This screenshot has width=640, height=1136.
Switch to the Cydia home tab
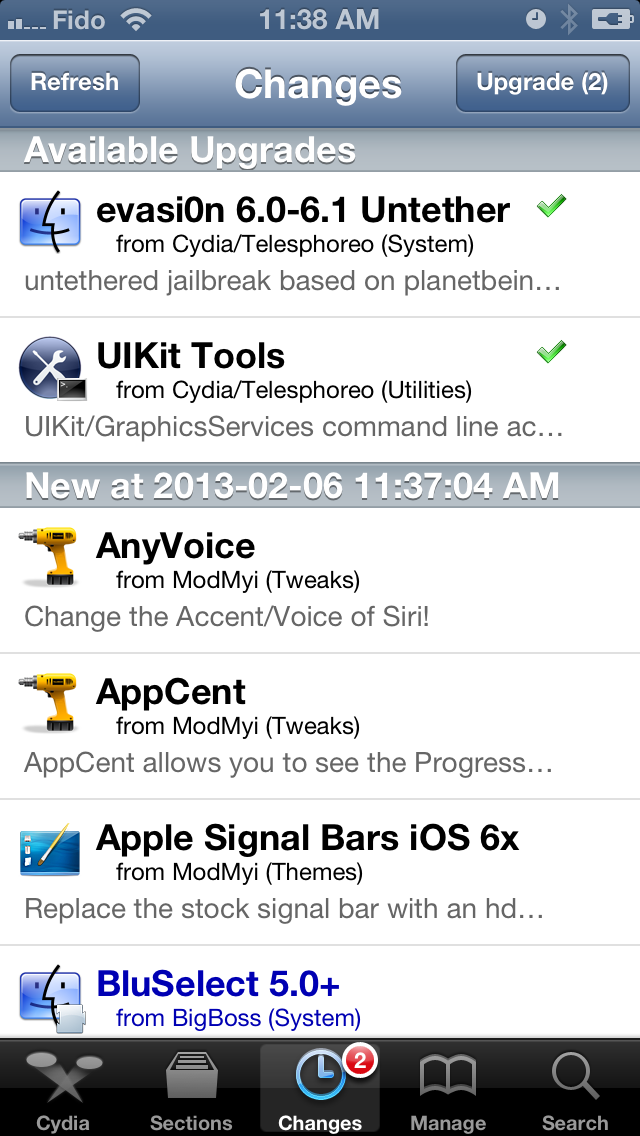tap(64, 1090)
